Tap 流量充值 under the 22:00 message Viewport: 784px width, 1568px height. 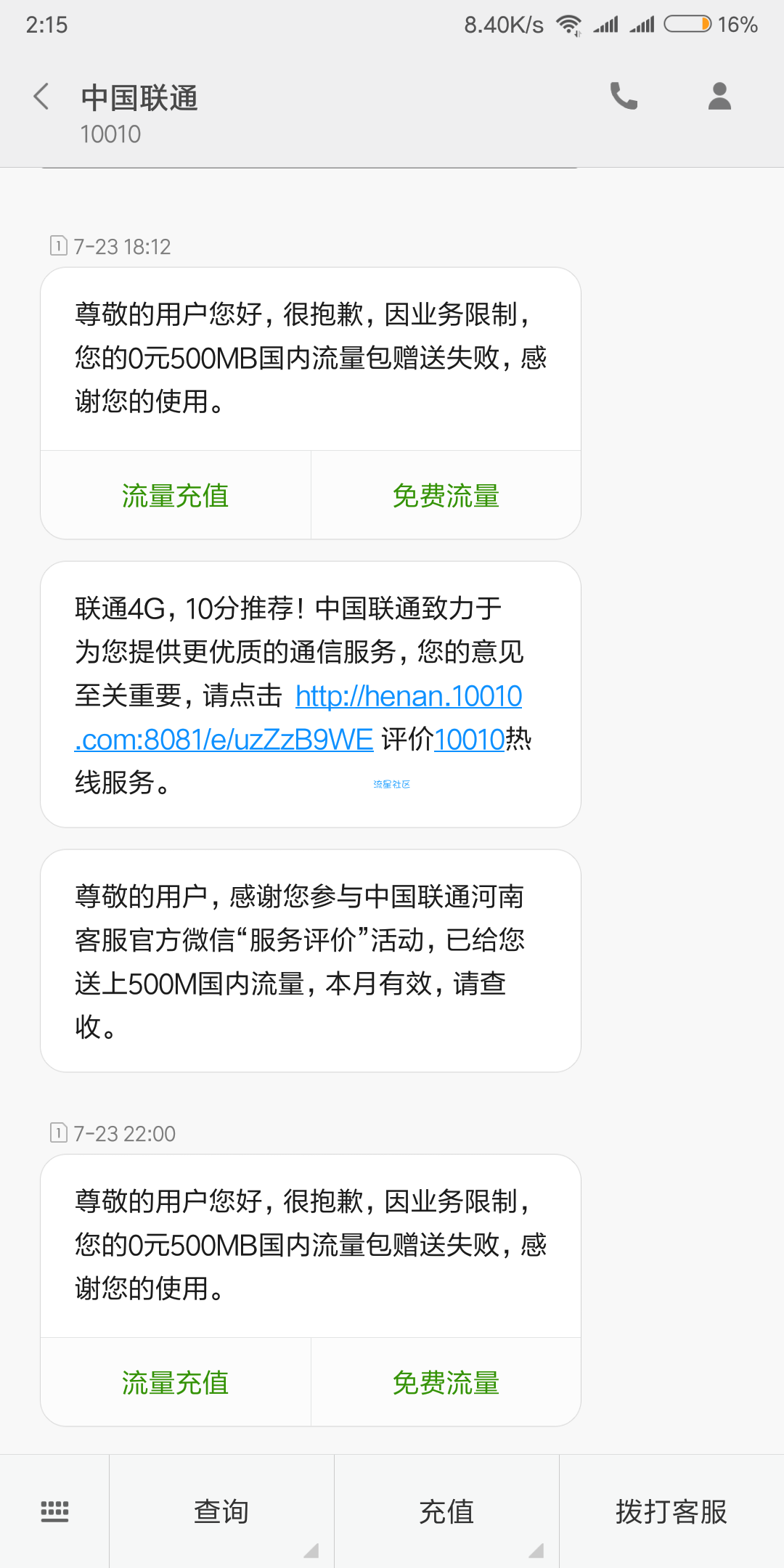176,1383
